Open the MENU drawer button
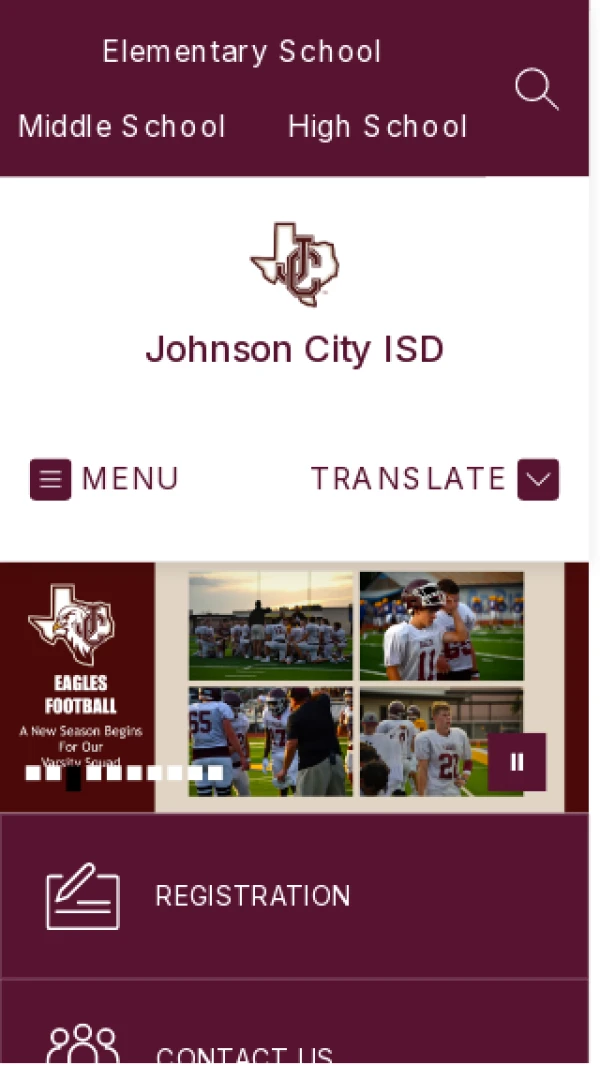The height and width of the screenshot is (1065, 600). pyautogui.click(x=104, y=480)
